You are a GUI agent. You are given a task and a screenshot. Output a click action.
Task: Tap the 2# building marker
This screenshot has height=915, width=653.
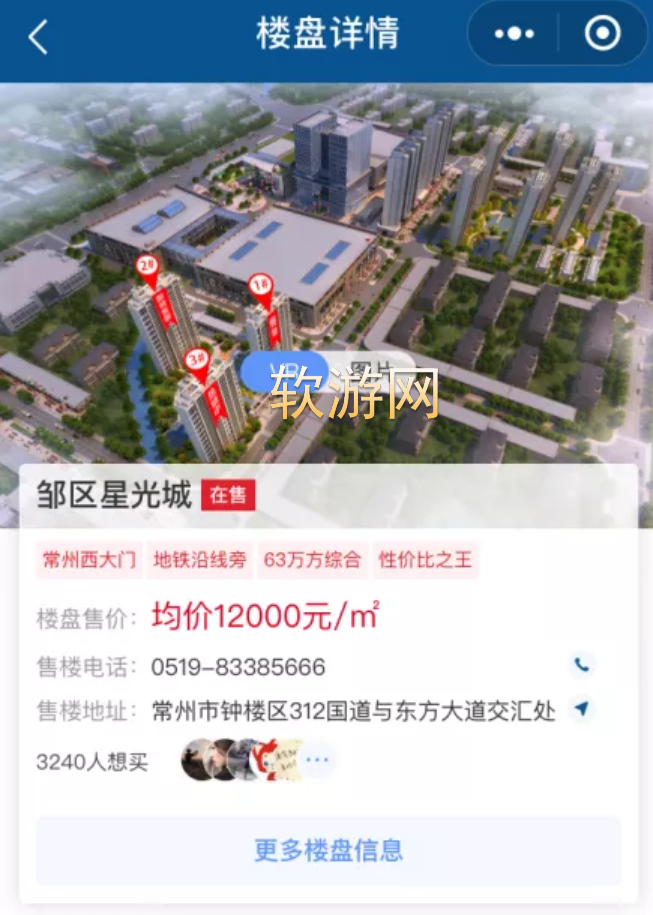click(x=148, y=268)
